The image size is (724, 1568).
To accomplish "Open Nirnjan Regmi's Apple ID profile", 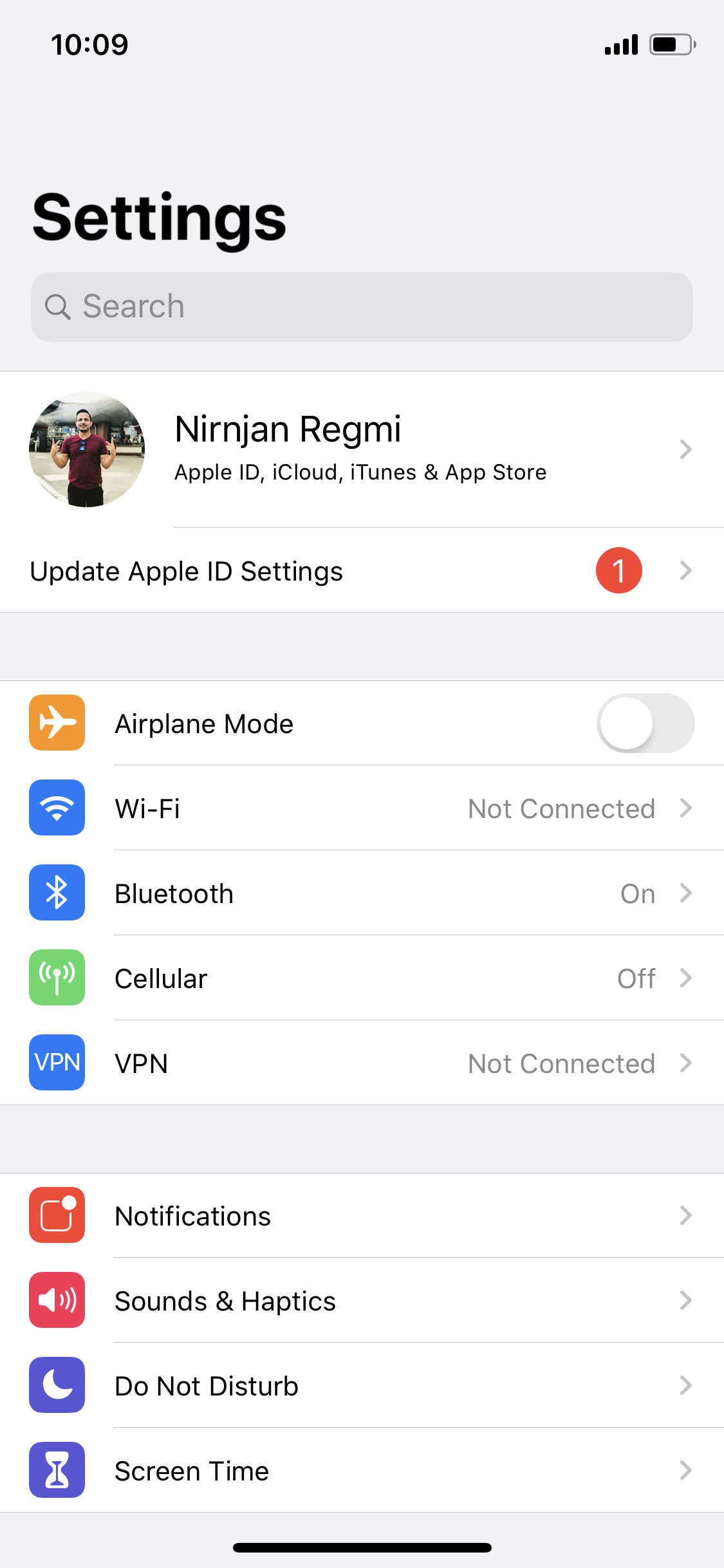I will click(362, 449).
